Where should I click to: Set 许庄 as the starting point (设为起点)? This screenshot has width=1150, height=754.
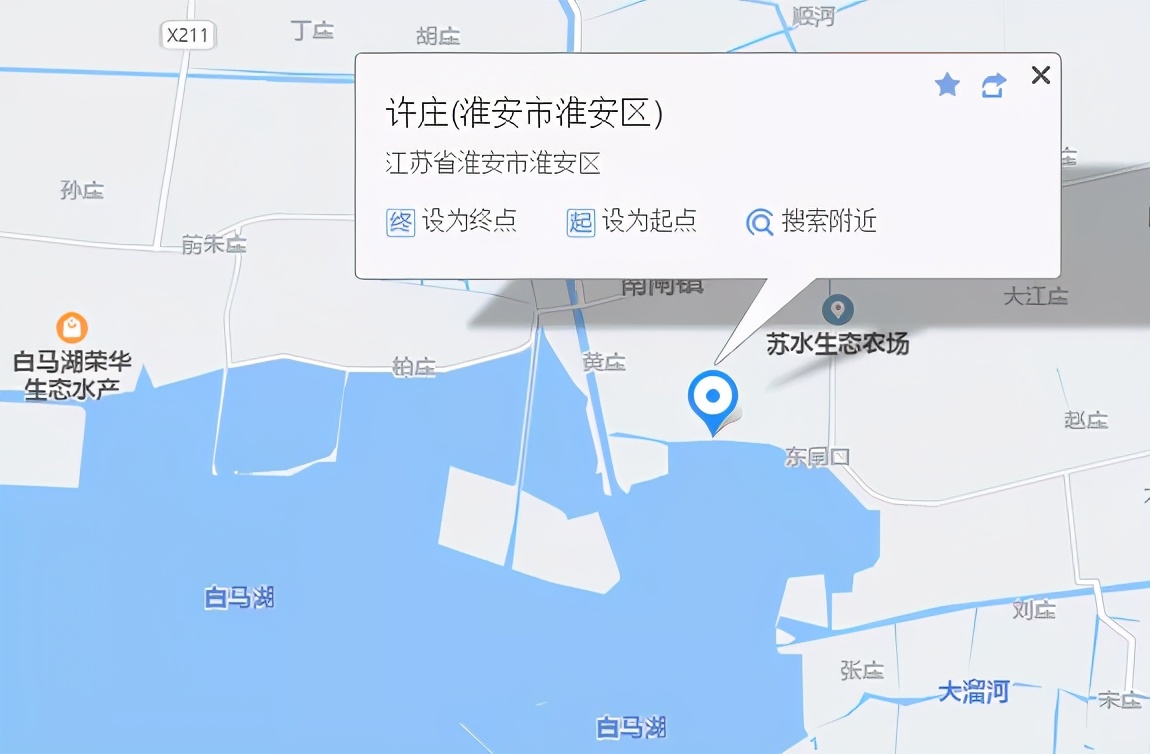632,221
